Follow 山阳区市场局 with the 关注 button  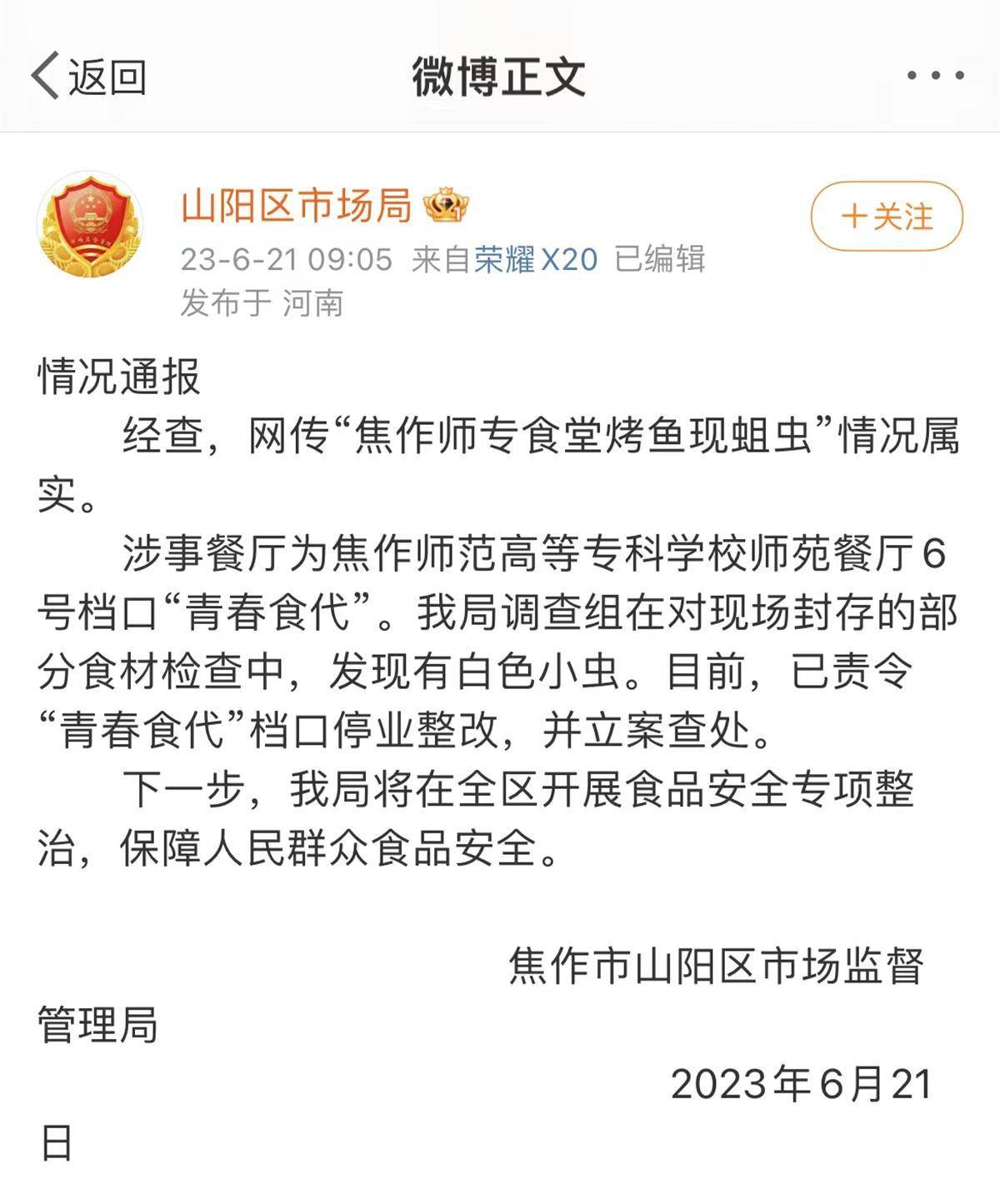(x=887, y=217)
